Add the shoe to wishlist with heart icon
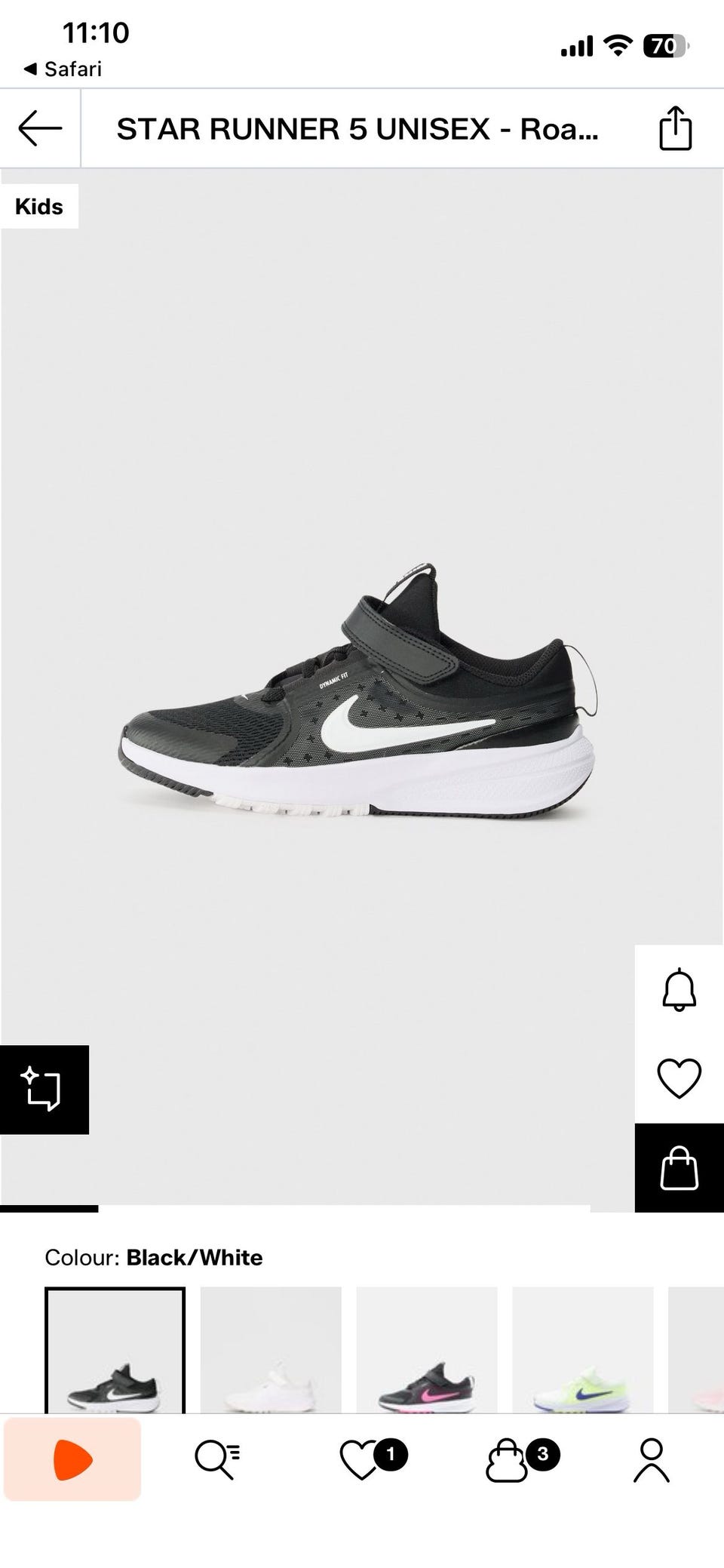 click(x=679, y=1078)
